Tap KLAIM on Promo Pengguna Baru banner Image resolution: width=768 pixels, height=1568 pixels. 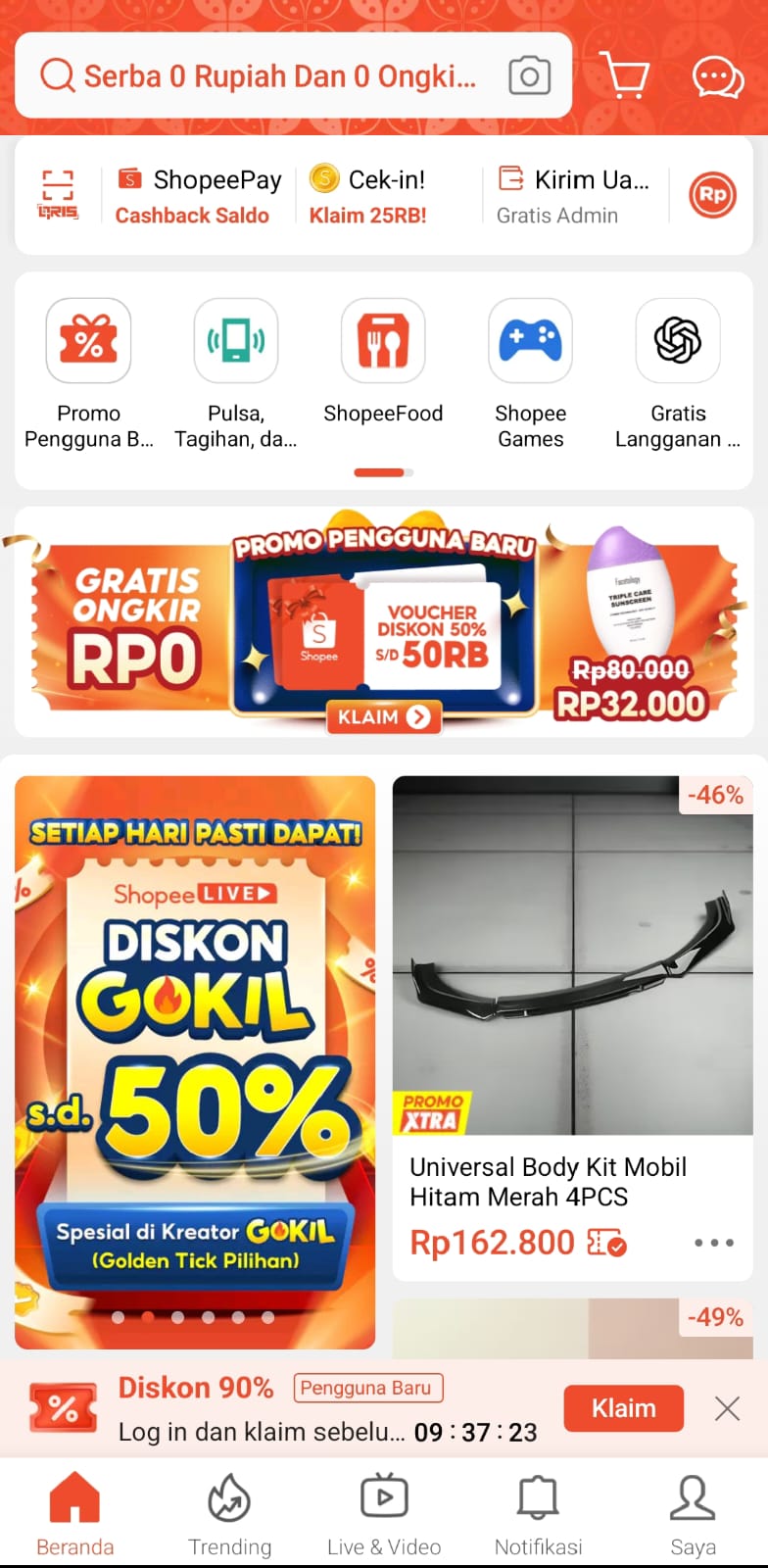[x=384, y=717]
